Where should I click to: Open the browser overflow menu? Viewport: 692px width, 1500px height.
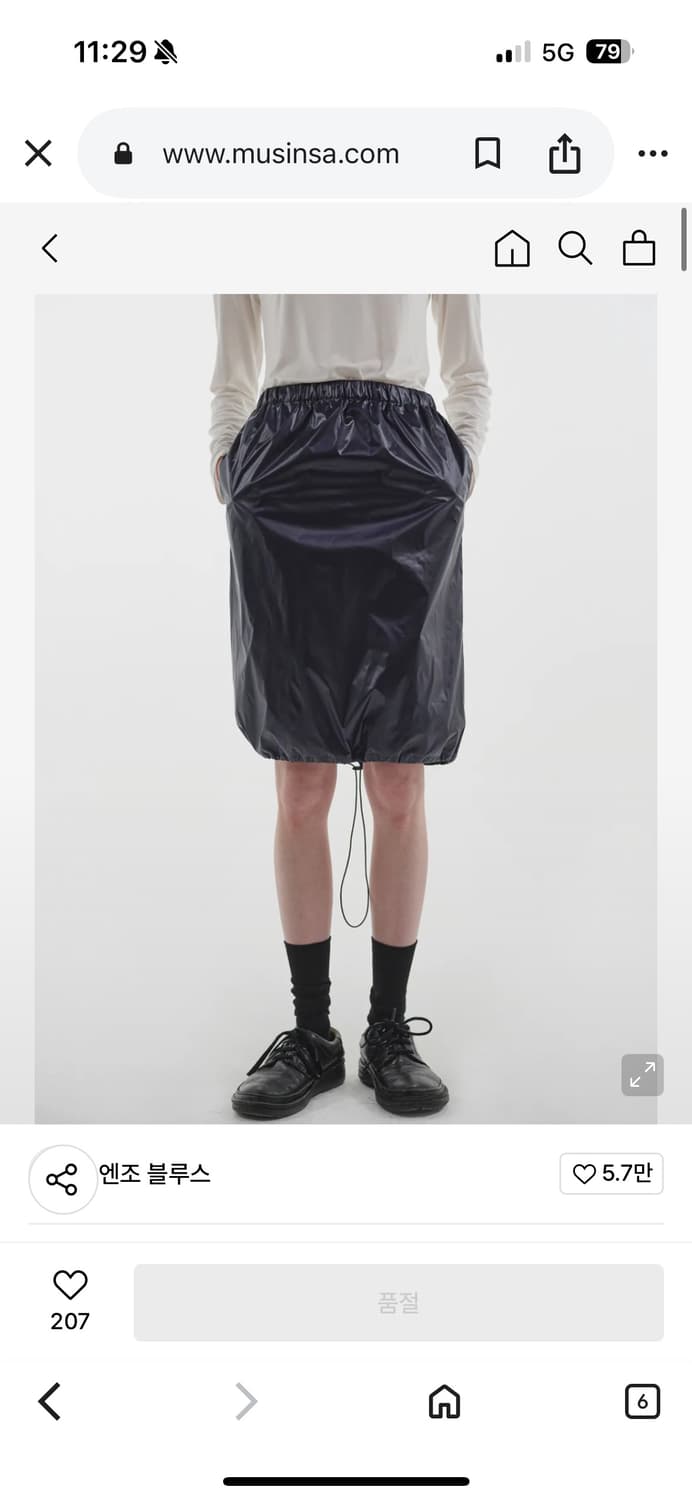[x=652, y=153]
